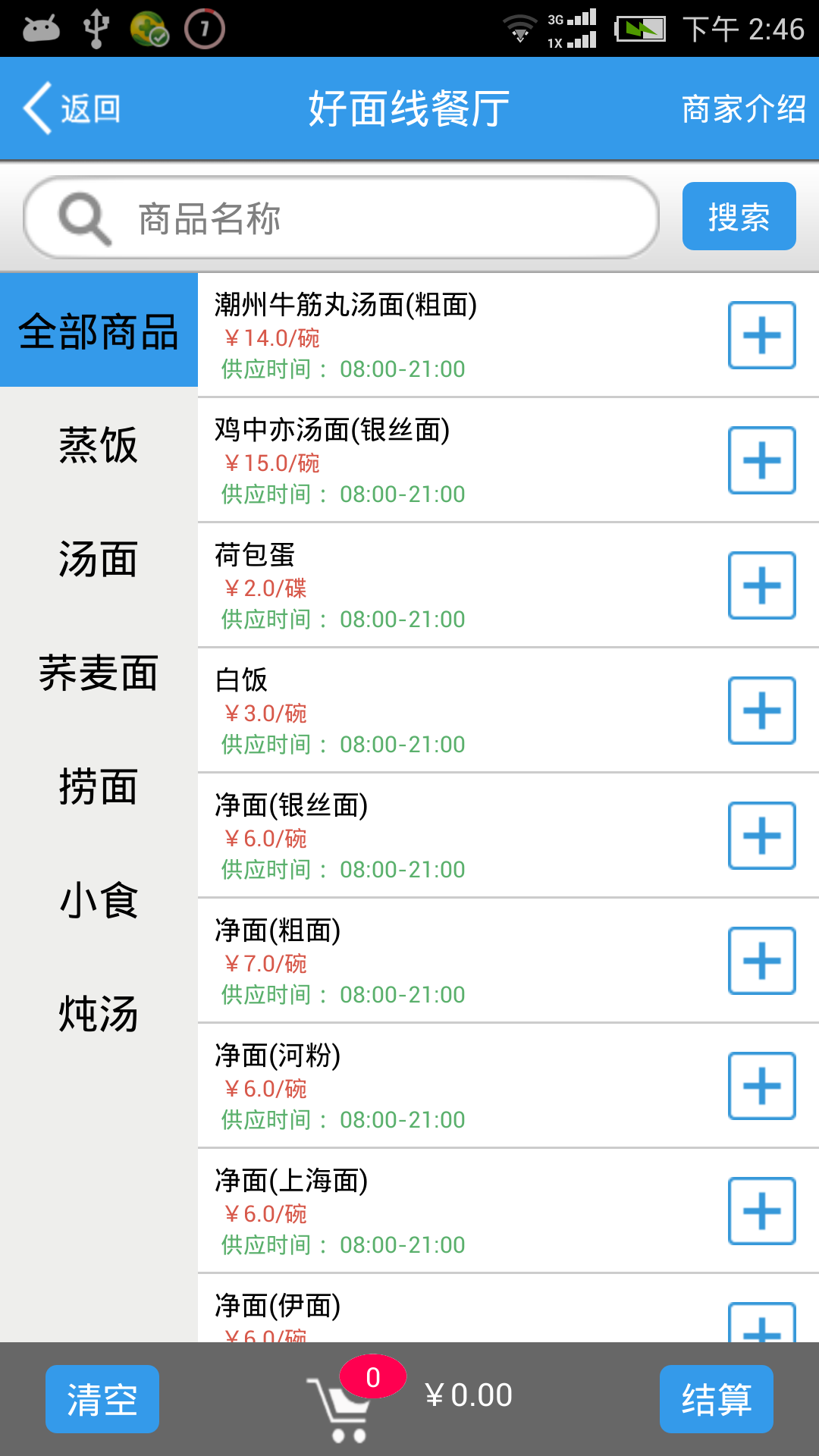The width and height of the screenshot is (819, 1456).
Task: Select the 蒸饭 category
Action: (x=99, y=444)
